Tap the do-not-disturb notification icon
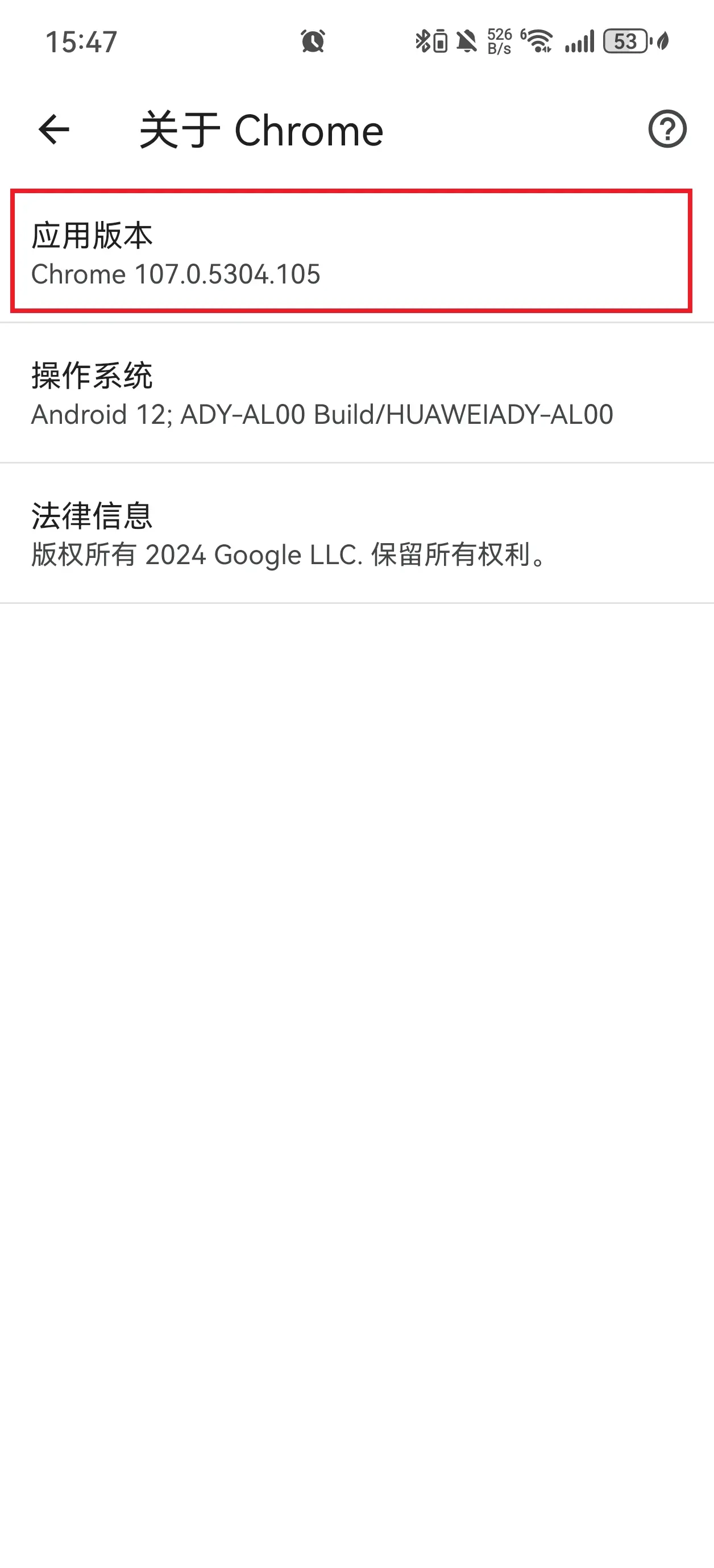Screen dimensions: 714x1568 (466, 40)
